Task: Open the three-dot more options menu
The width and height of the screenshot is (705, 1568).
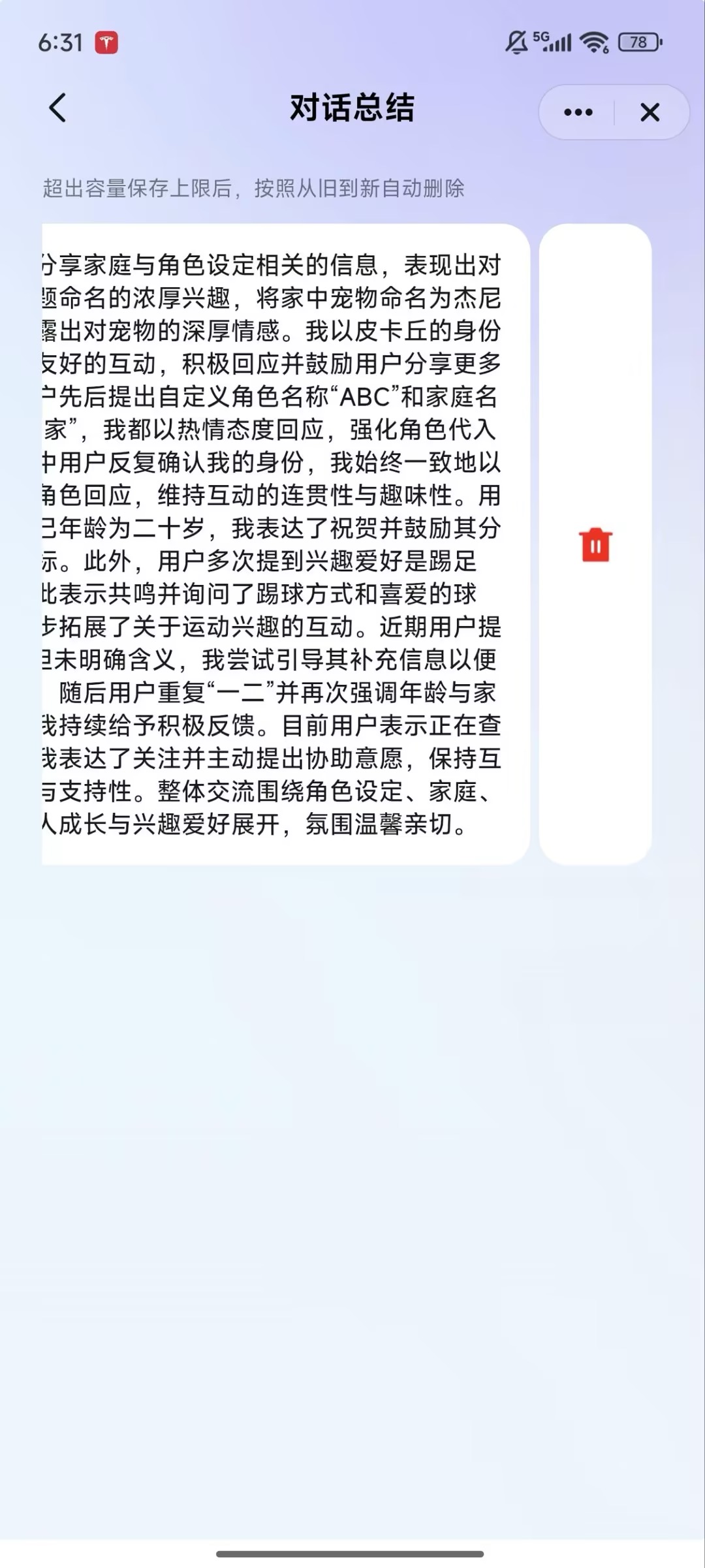Action: point(578,112)
